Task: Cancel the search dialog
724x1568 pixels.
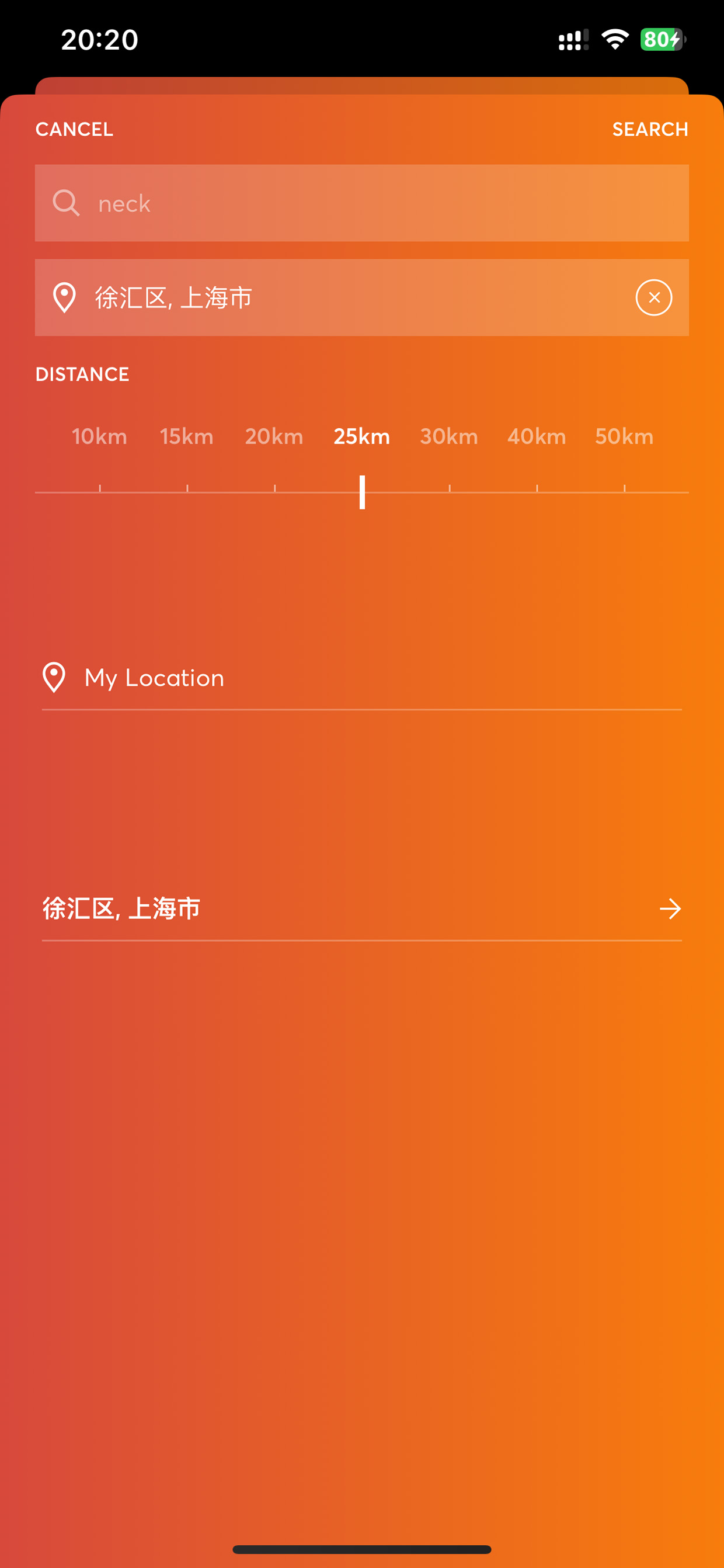Action: (74, 129)
